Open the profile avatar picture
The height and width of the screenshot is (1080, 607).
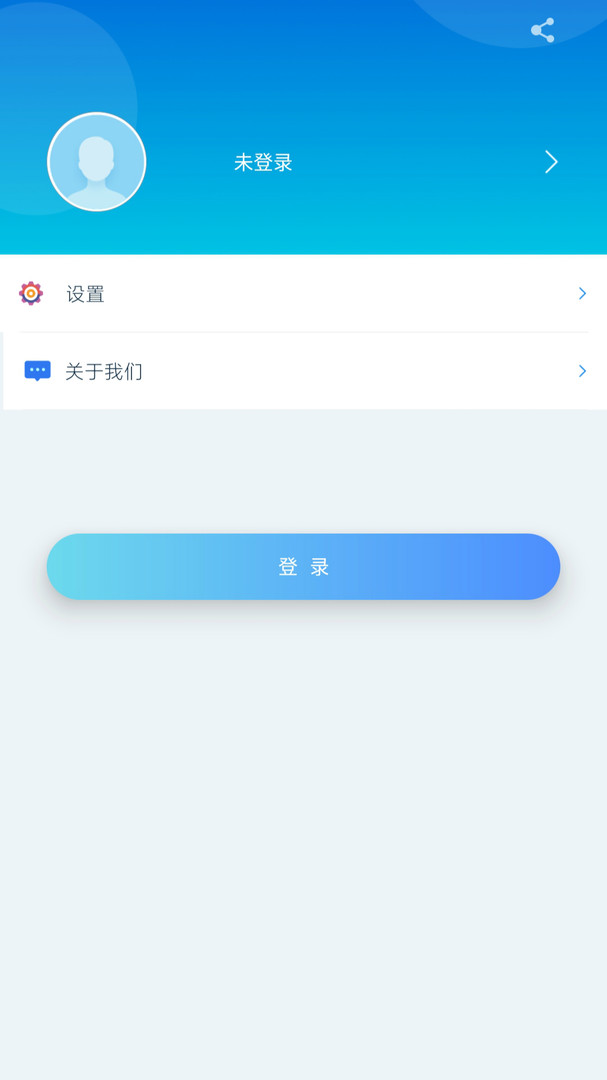(96, 162)
